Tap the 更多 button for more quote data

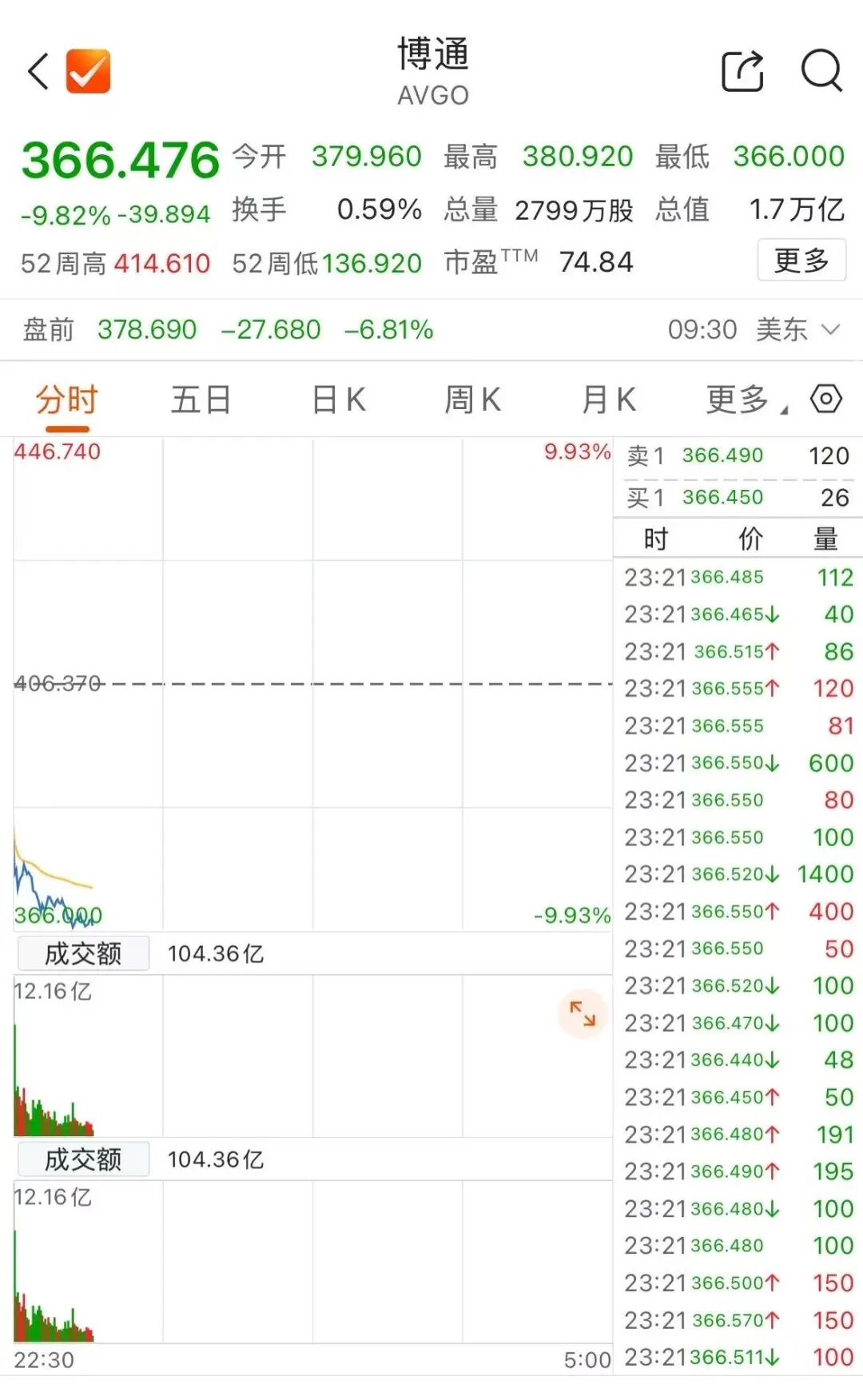coord(801,261)
